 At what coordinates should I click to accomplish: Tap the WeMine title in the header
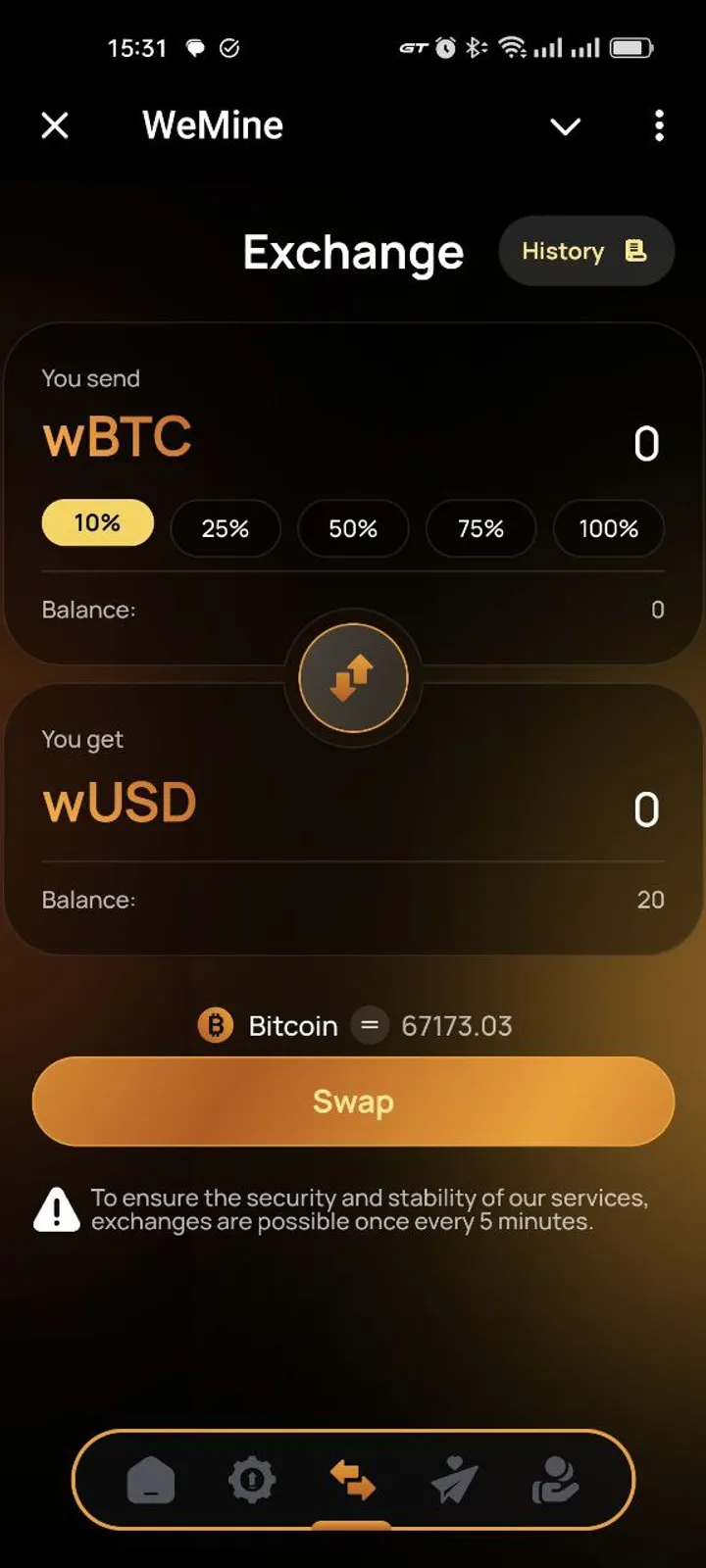(212, 124)
